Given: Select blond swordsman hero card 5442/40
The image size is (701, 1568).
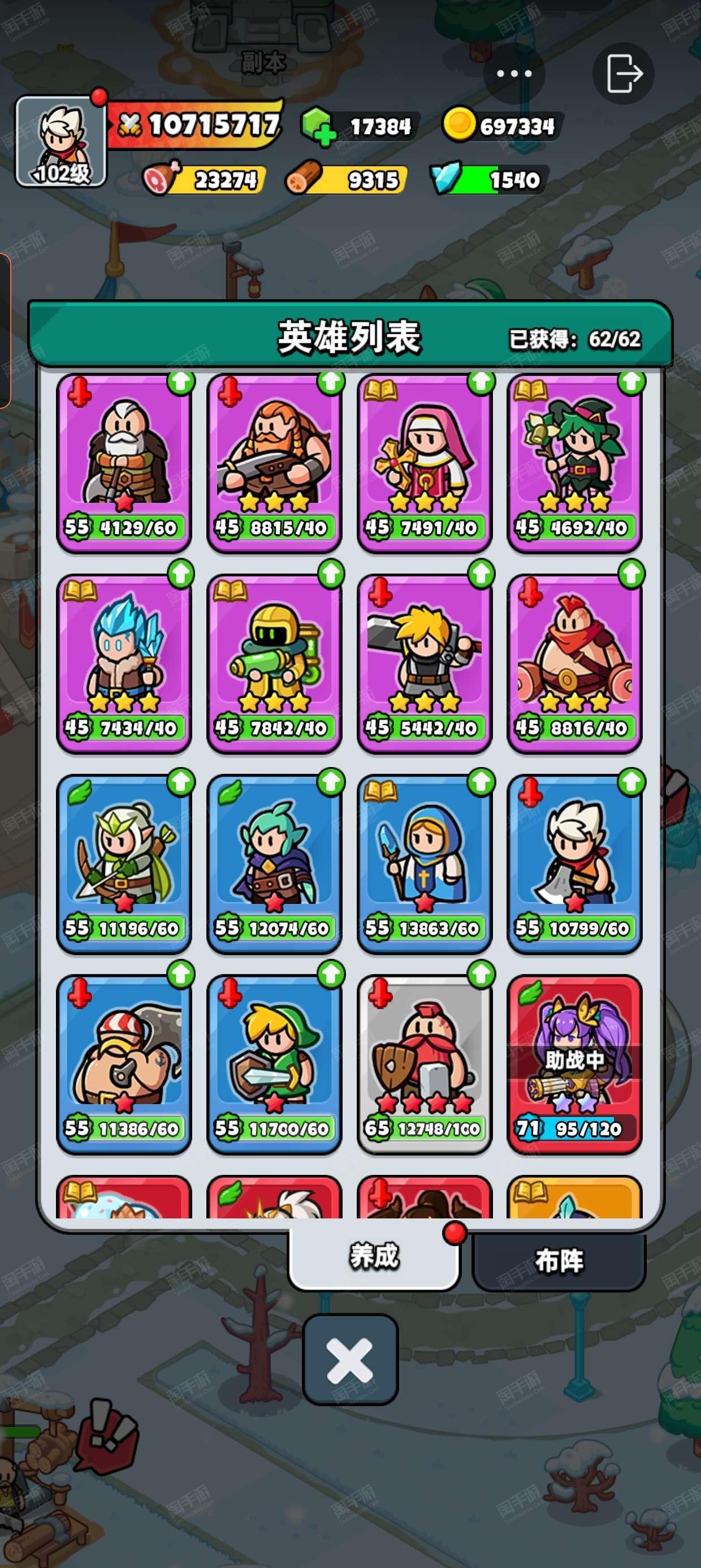Looking at the screenshot, I should click(424, 664).
